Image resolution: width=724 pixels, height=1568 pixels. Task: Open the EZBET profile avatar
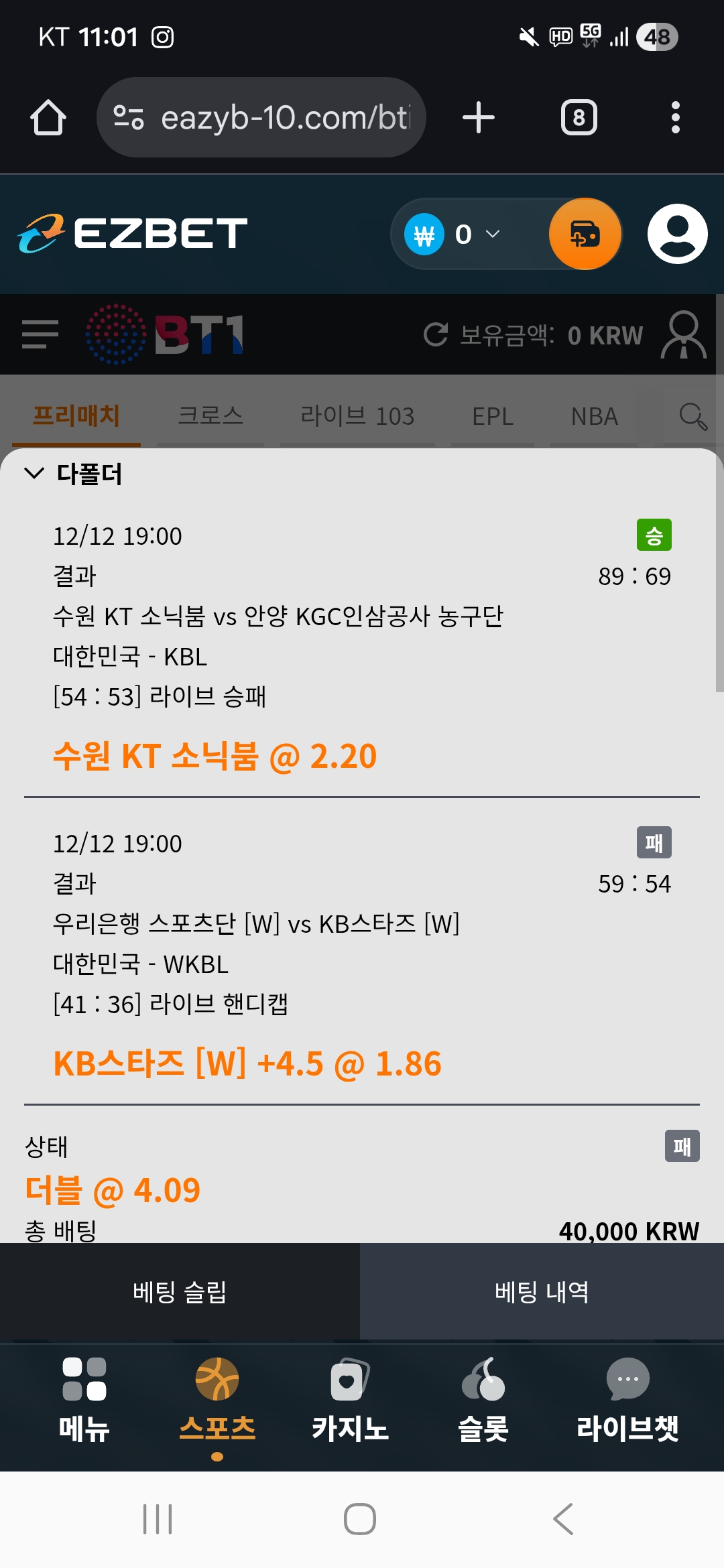(x=677, y=235)
